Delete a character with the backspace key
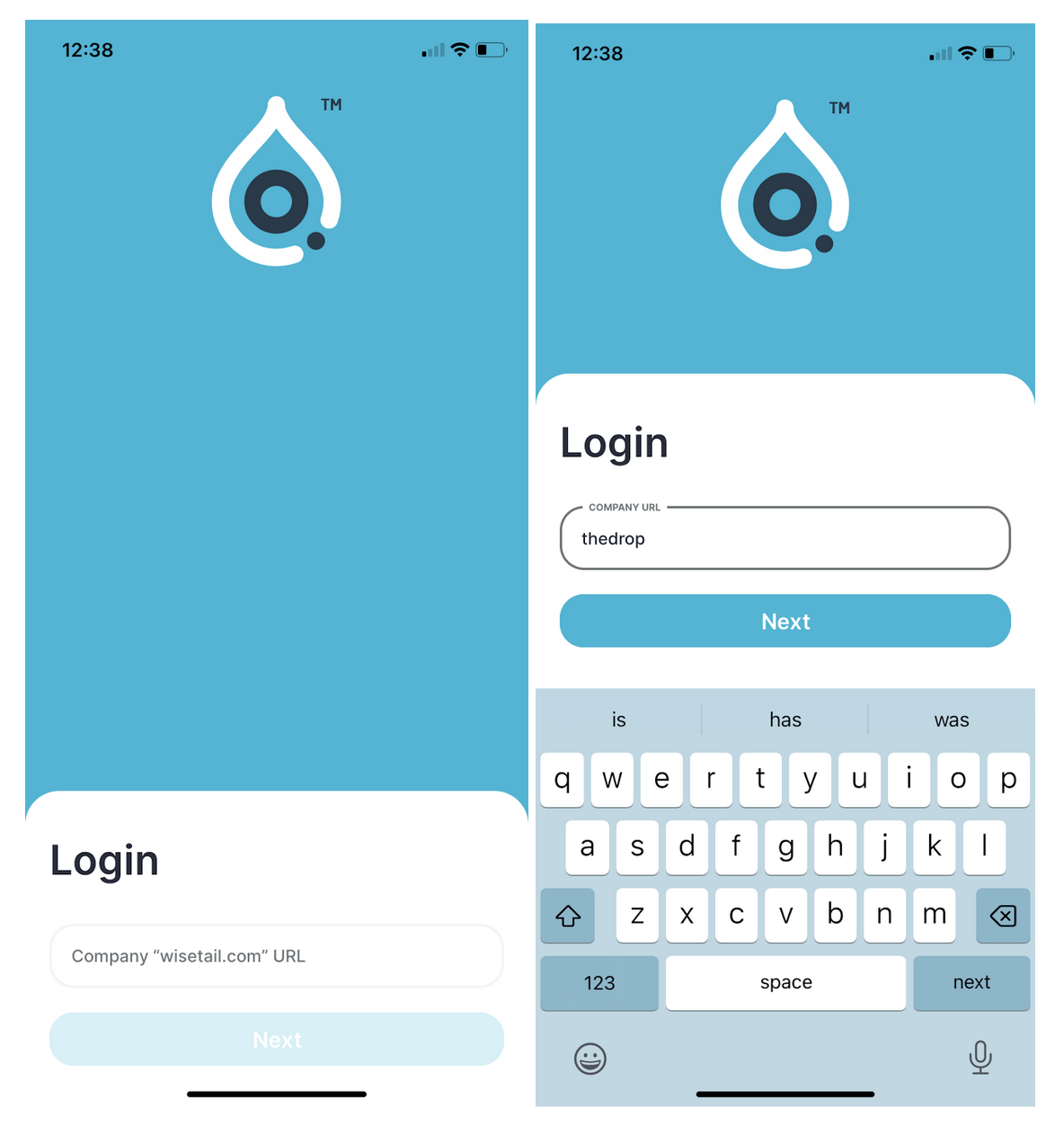 coord(1002,916)
